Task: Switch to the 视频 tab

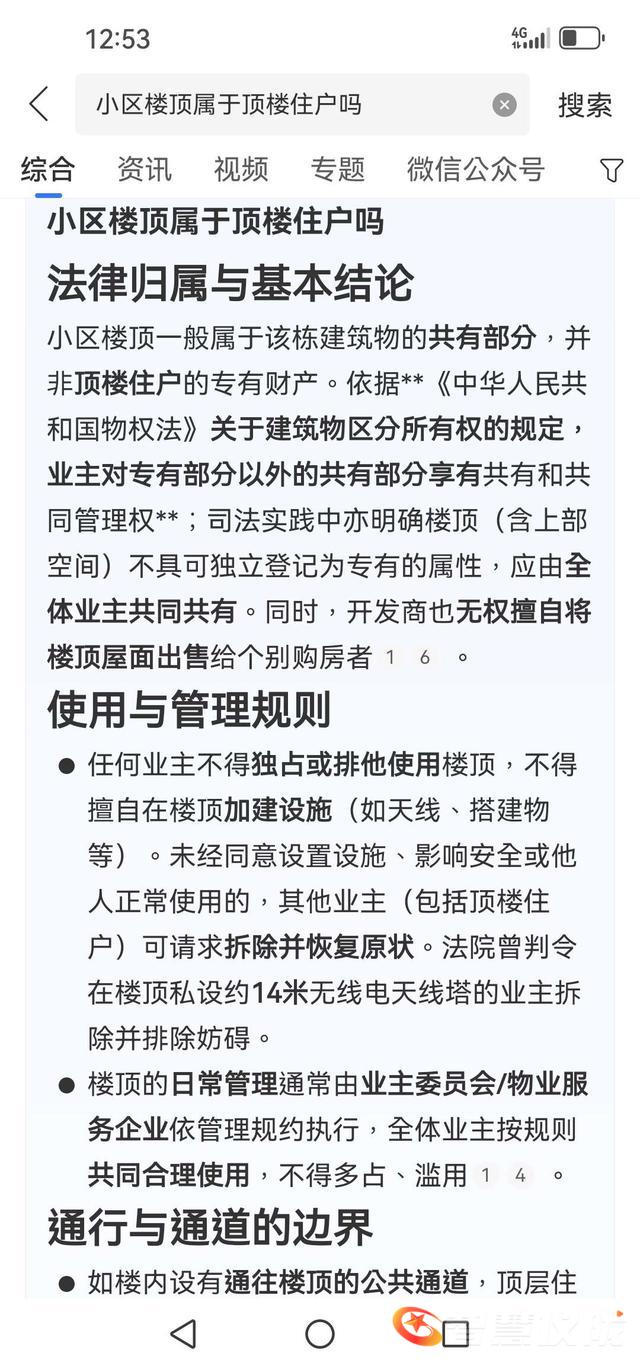Action: 240,169
